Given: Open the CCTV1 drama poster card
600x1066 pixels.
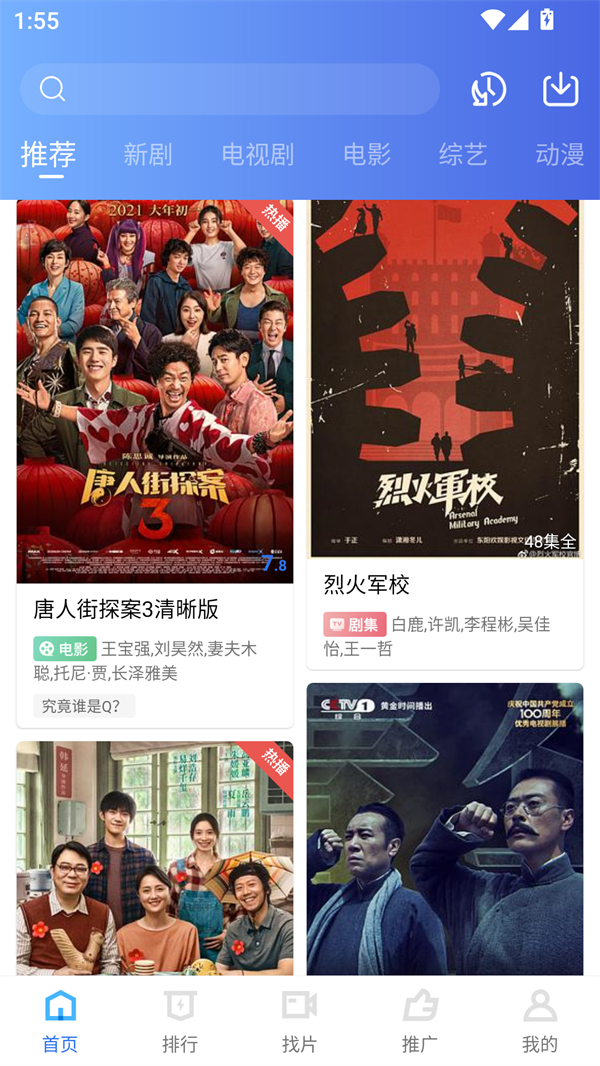Looking at the screenshot, I should pyautogui.click(x=445, y=830).
